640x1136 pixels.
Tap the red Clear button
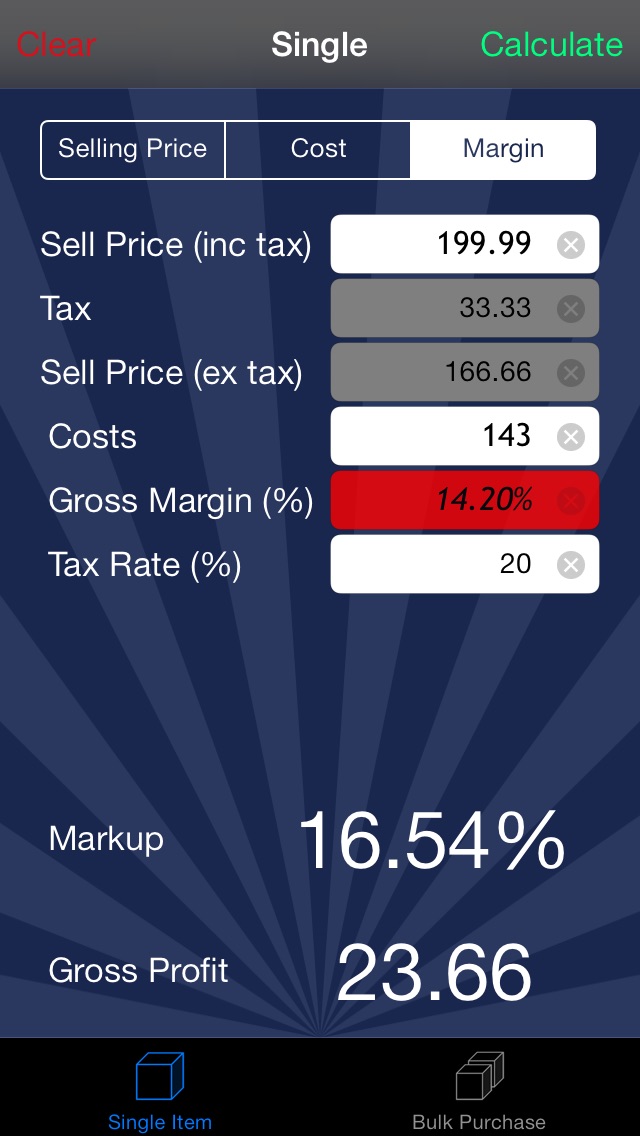point(56,44)
